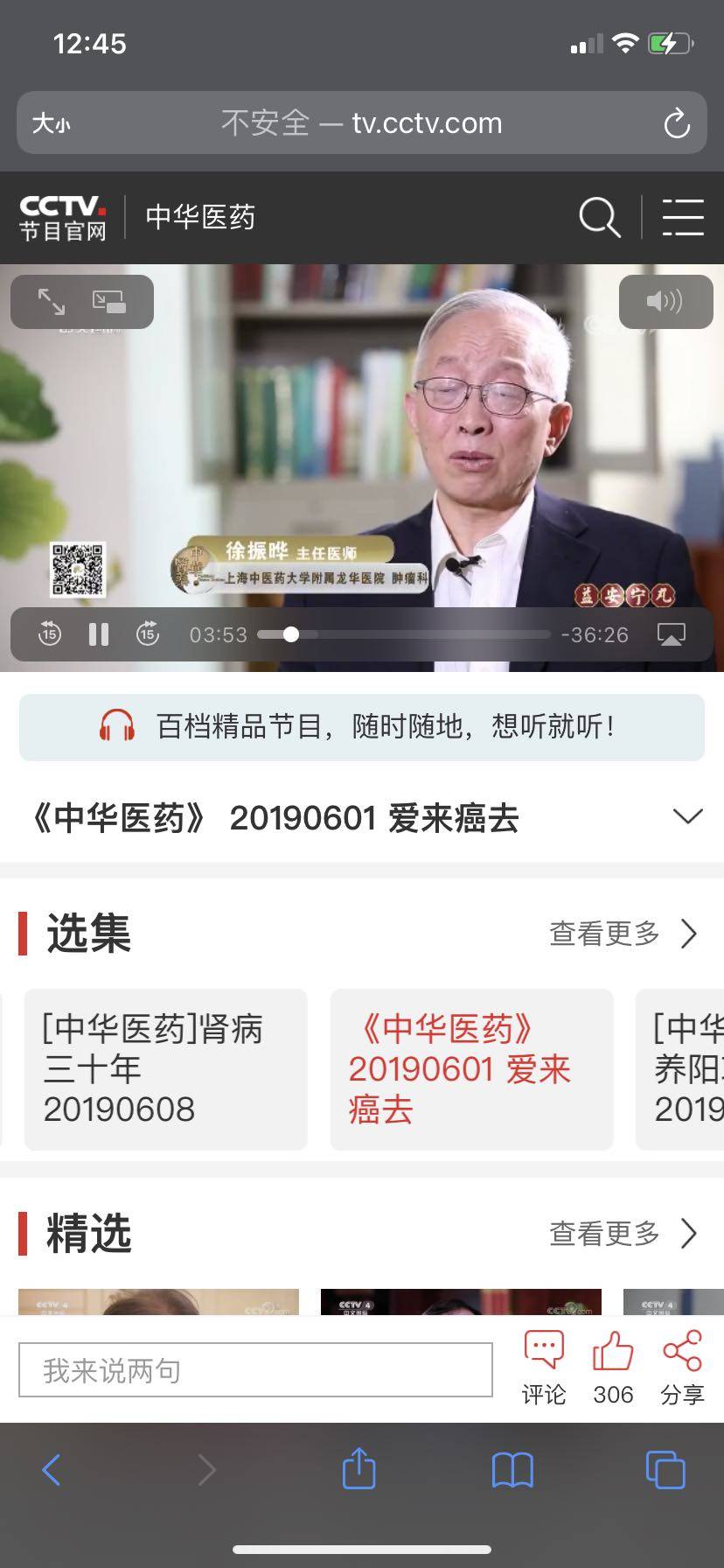Image resolution: width=724 pixels, height=1568 pixels.
Task: Pause the video
Action: 99,634
